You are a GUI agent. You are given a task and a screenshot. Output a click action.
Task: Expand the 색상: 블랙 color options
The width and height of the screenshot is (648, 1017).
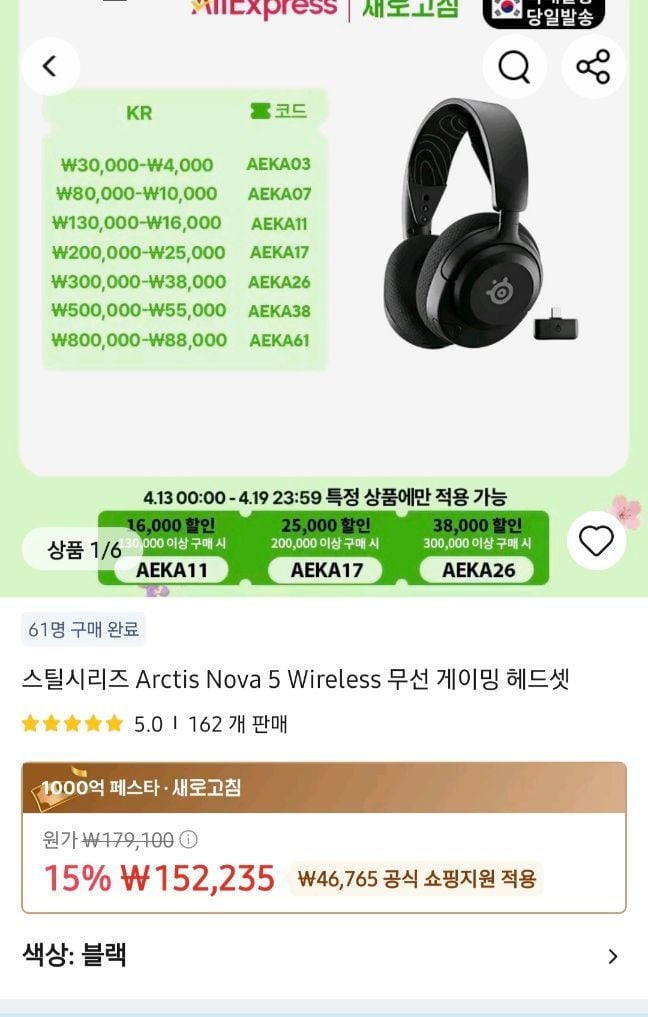pyautogui.click(x=612, y=956)
